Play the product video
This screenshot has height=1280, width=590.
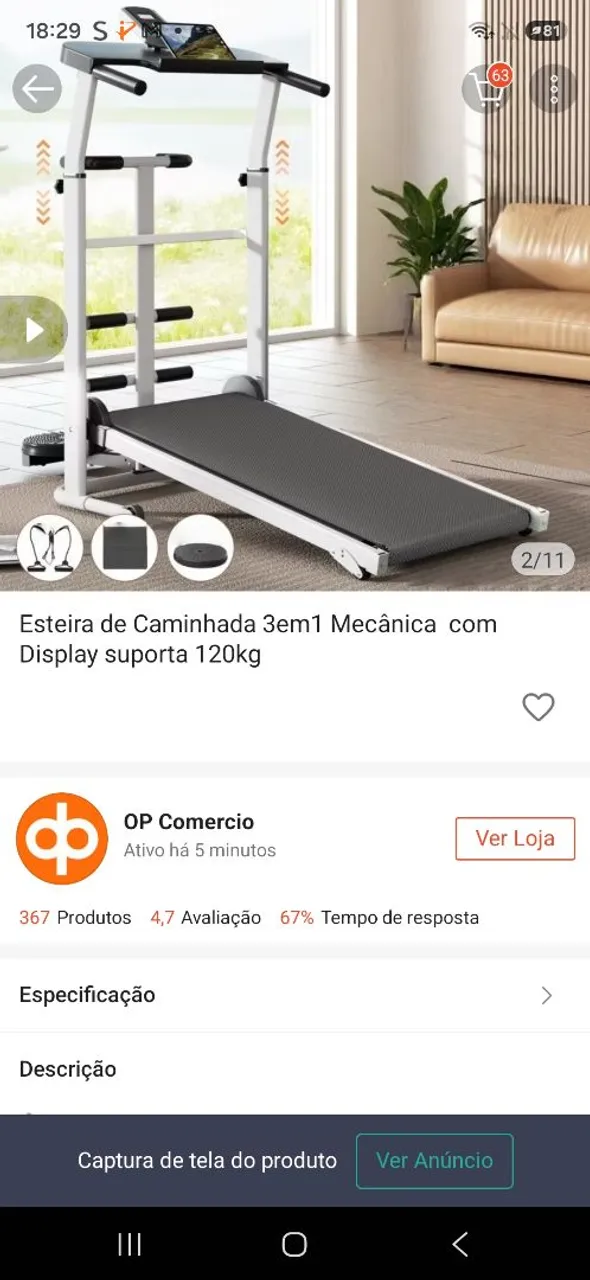[x=33, y=330]
